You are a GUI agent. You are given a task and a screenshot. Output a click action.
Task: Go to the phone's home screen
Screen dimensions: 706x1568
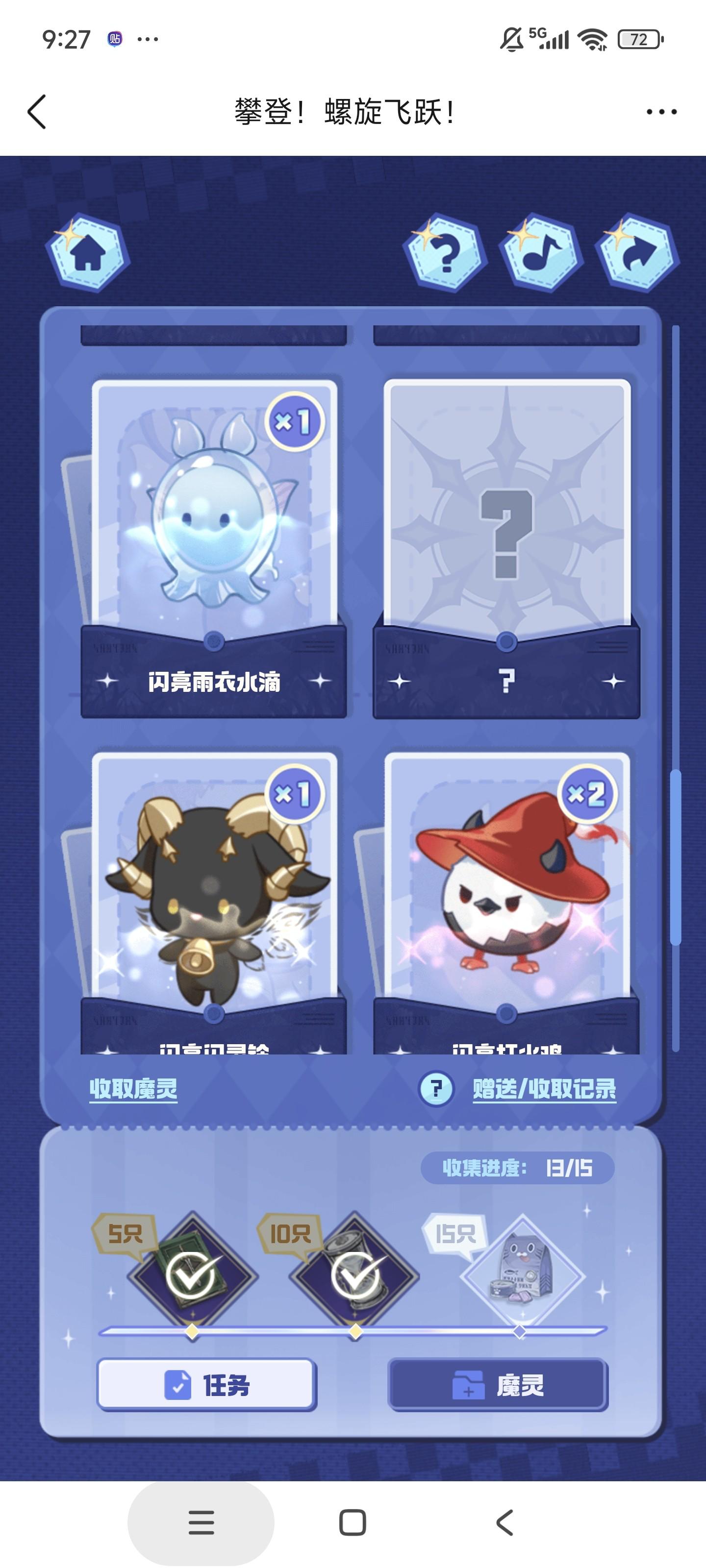[x=352, y=1522]
